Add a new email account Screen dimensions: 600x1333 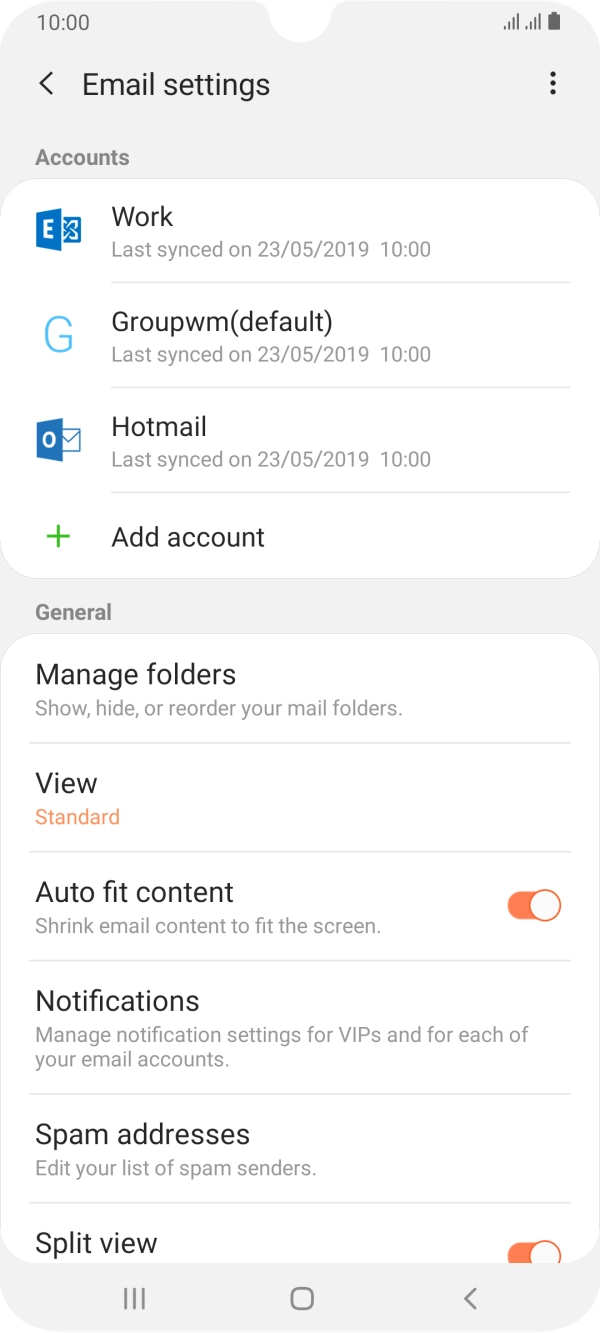[188, 537]
